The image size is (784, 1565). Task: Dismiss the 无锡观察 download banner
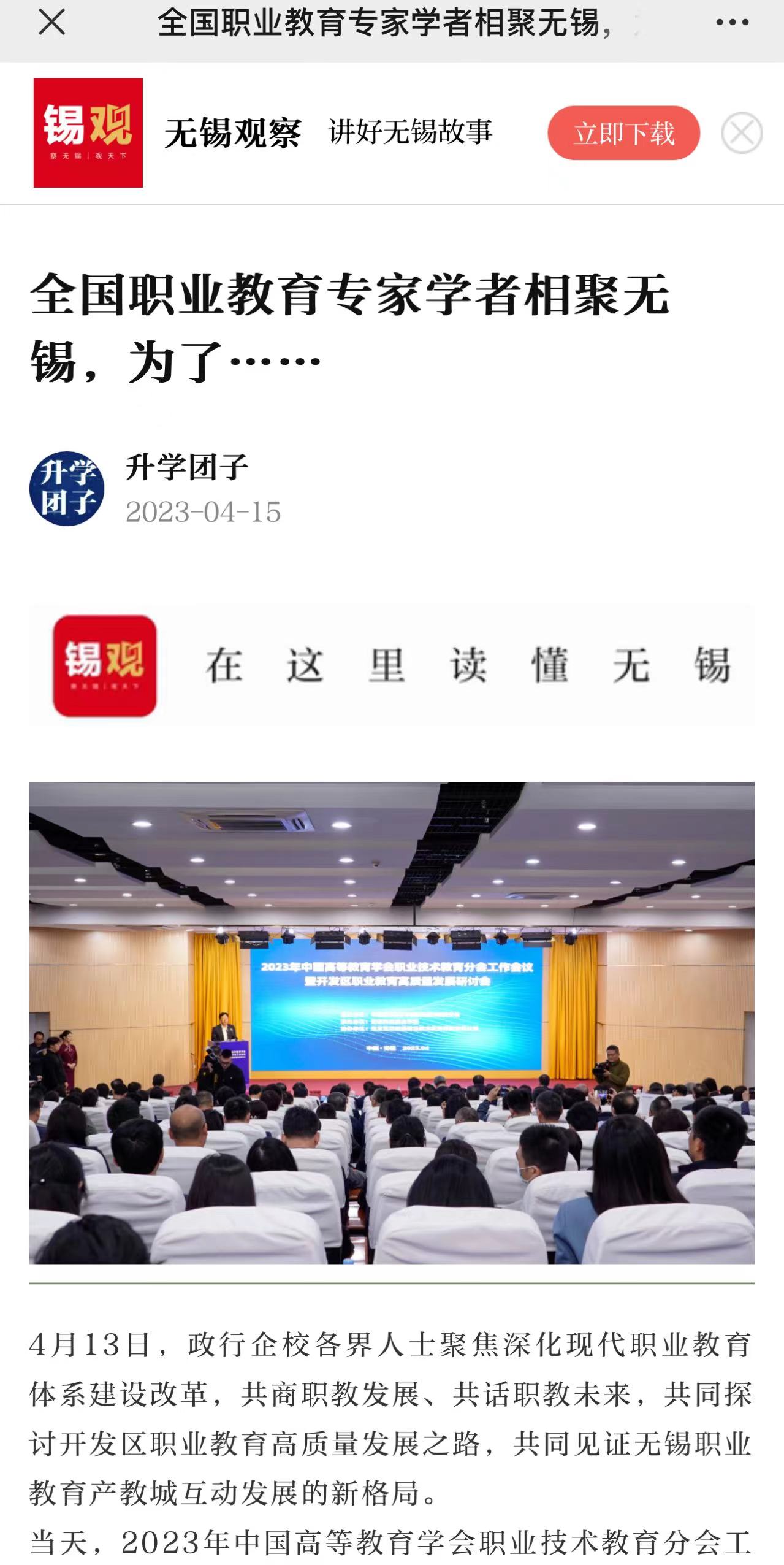pos(741,133)
